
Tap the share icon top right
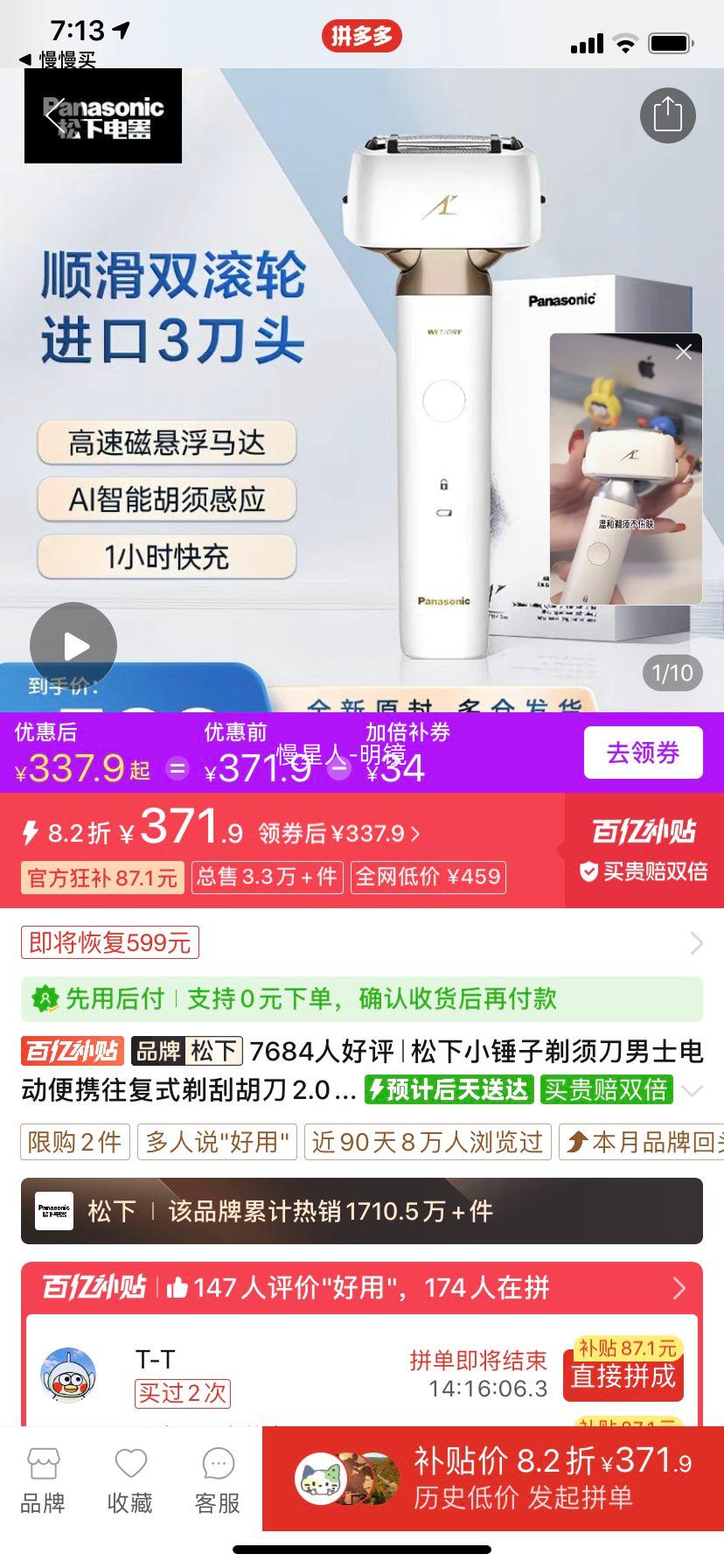667,114
